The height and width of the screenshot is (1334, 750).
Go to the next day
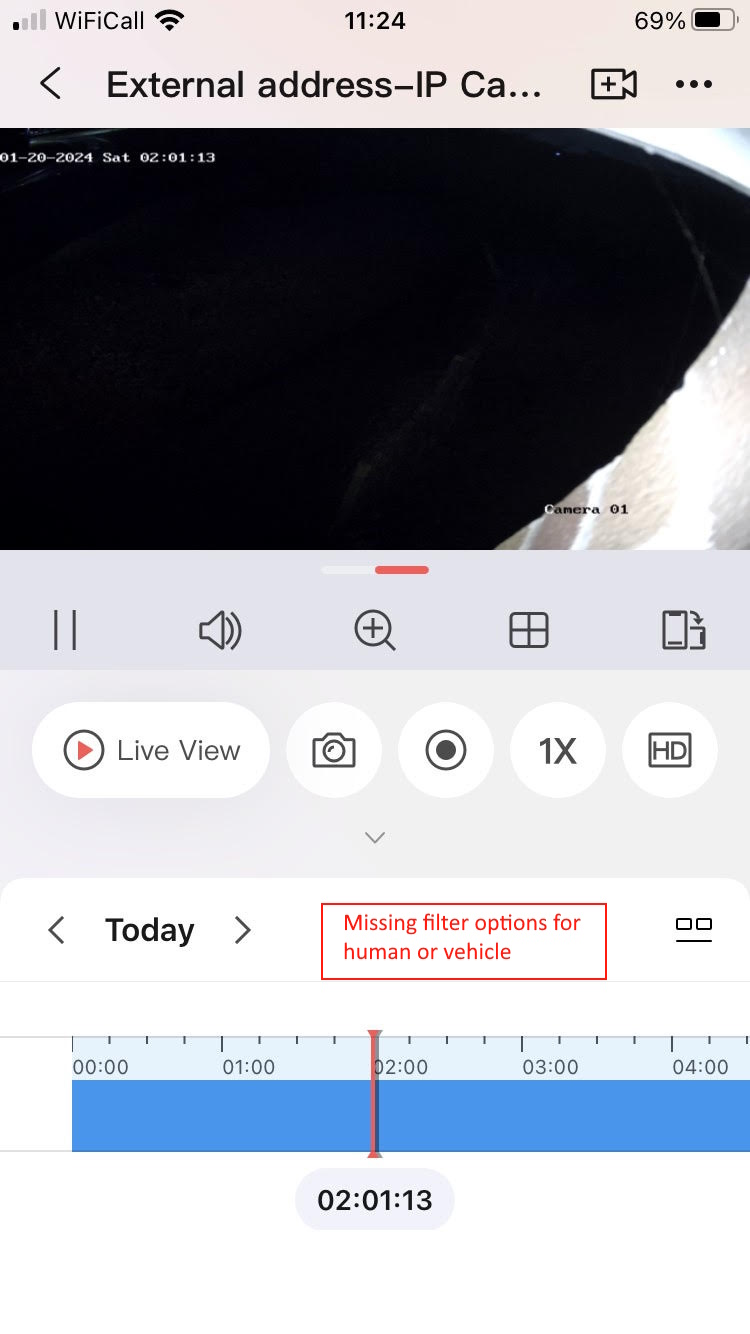pos(242,930)
